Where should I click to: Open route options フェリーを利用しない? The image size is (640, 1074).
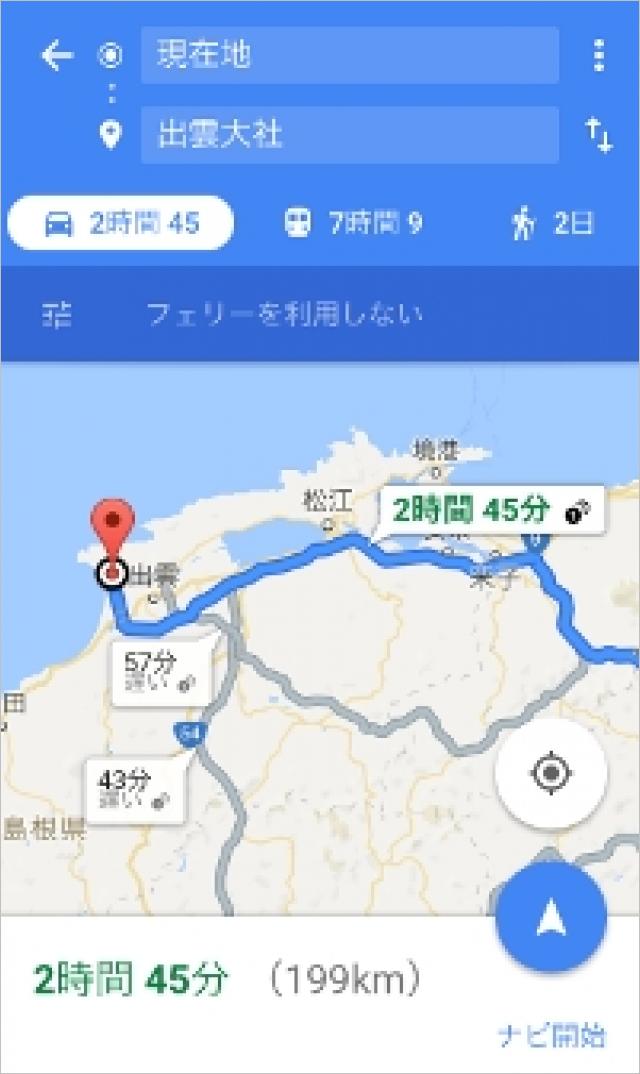pos(284,315)
